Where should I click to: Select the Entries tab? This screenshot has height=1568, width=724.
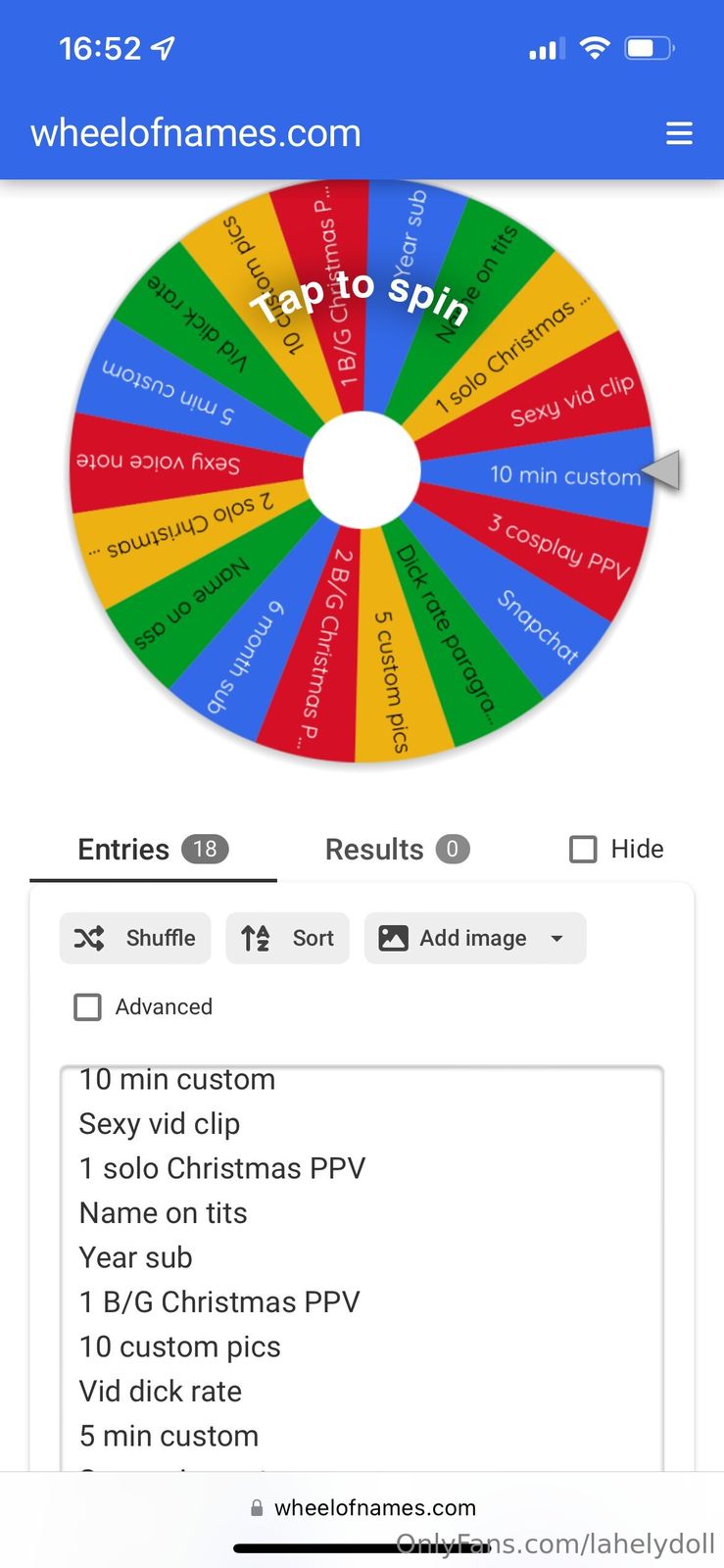(152, 849)
